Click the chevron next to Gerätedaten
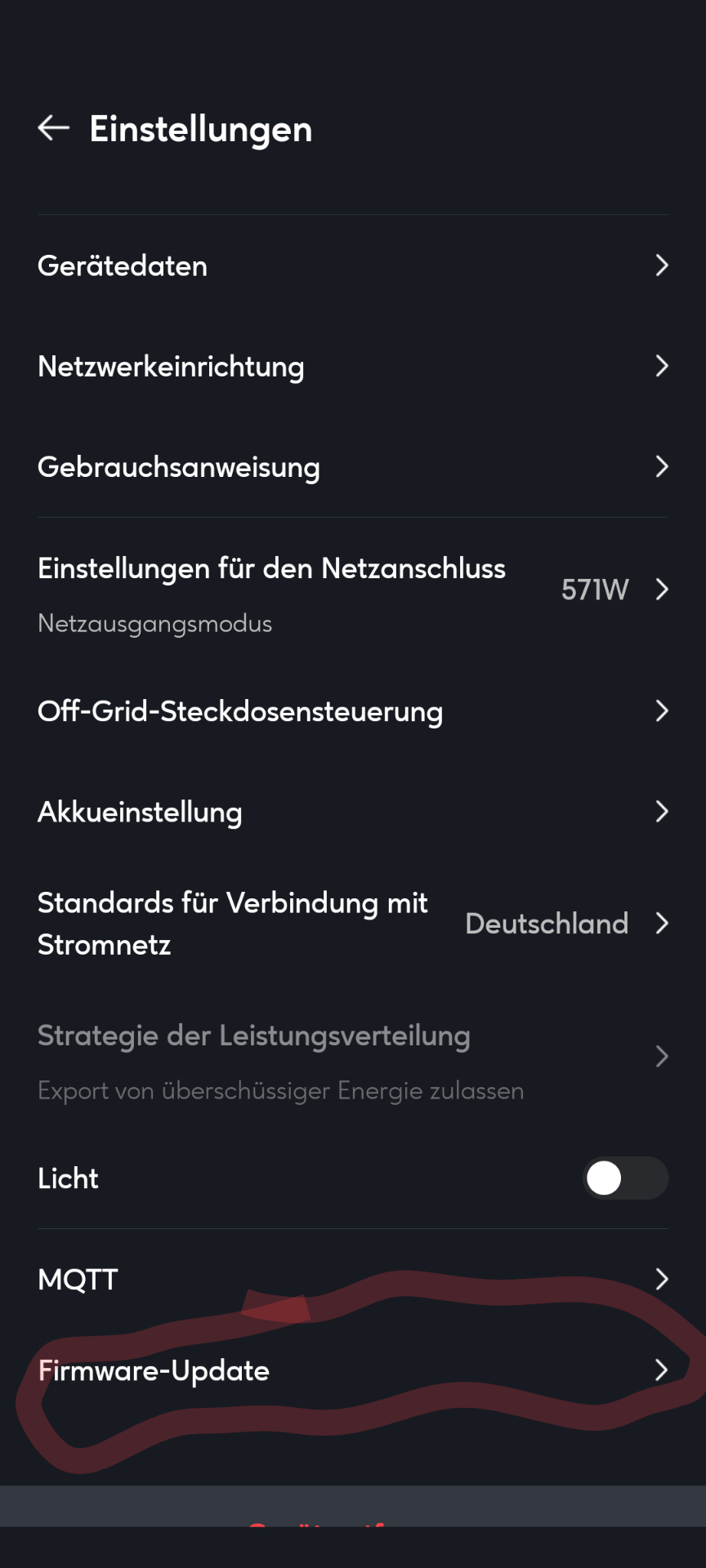 663,265
